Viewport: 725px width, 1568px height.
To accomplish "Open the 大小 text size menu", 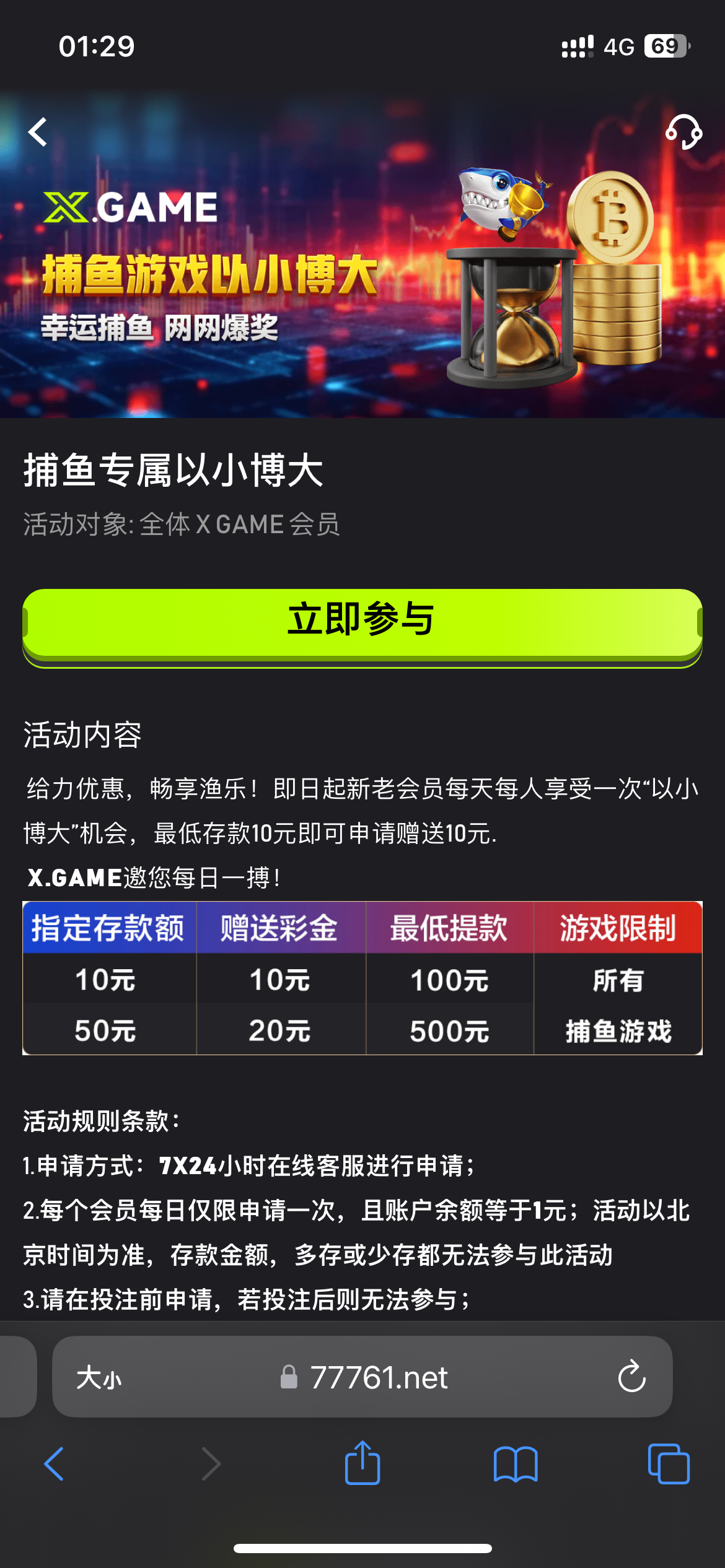I will click(99, 1378).
